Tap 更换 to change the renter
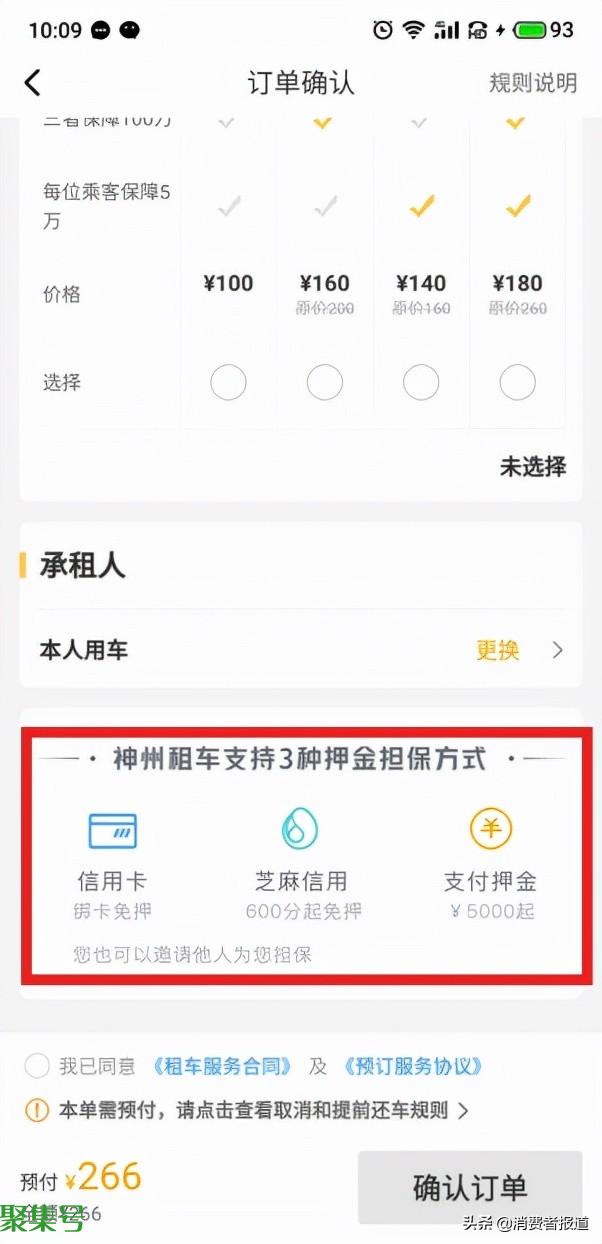This screenshot has width=602, height=1244. 498,650
